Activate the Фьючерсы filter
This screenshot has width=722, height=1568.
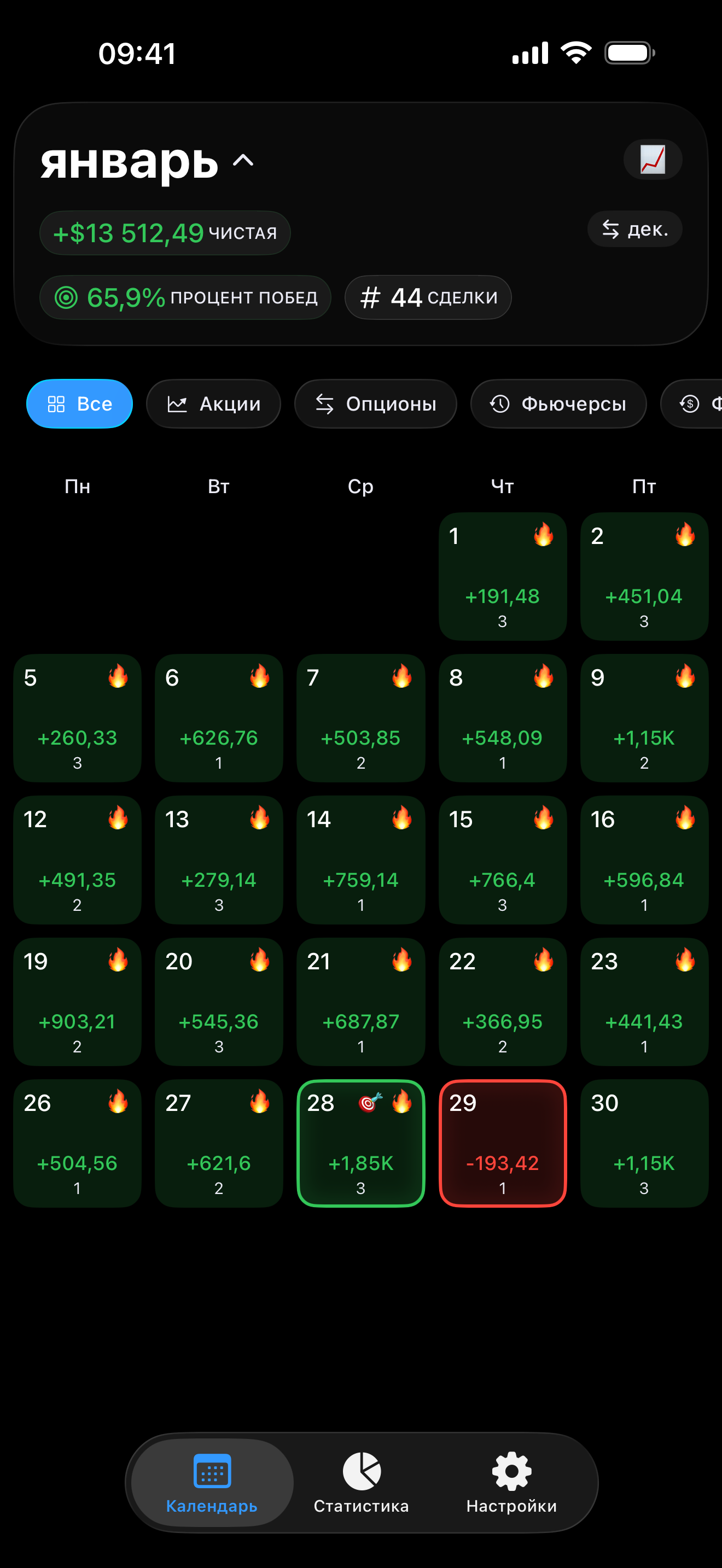pyautogui.click(x=558, y=403)
